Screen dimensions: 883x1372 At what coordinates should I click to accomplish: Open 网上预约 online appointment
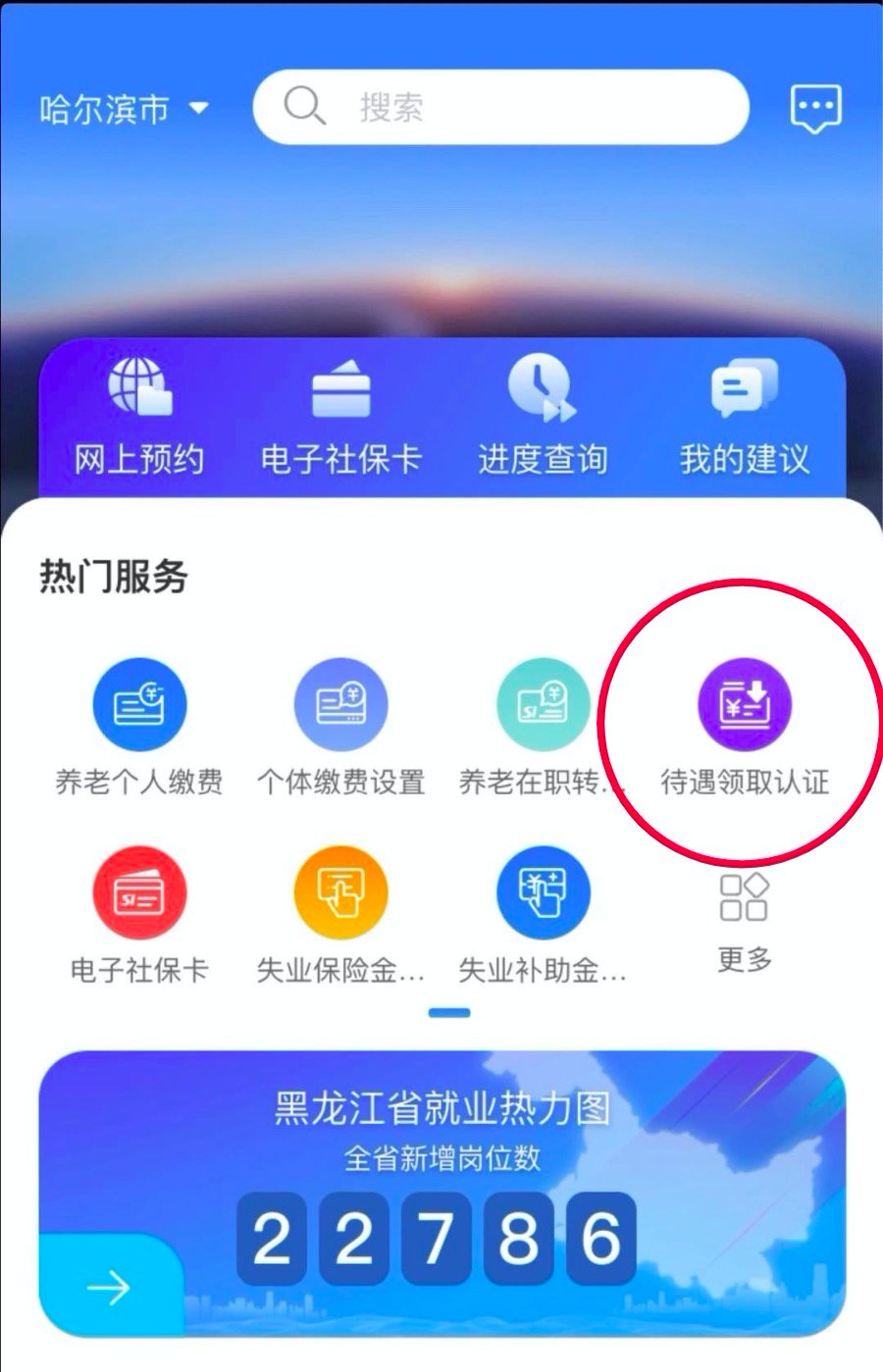click(139, 417)
